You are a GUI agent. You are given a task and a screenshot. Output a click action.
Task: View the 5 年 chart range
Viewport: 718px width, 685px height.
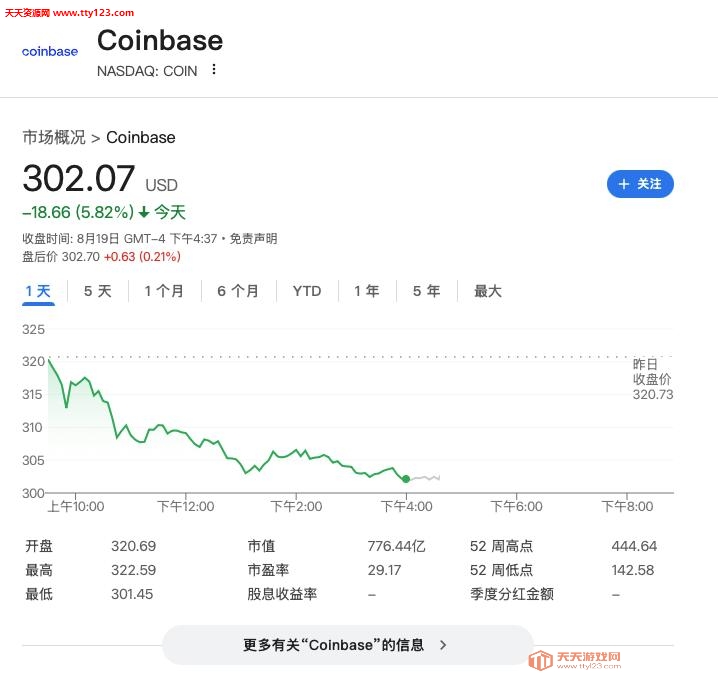click(x=427, y=291)
